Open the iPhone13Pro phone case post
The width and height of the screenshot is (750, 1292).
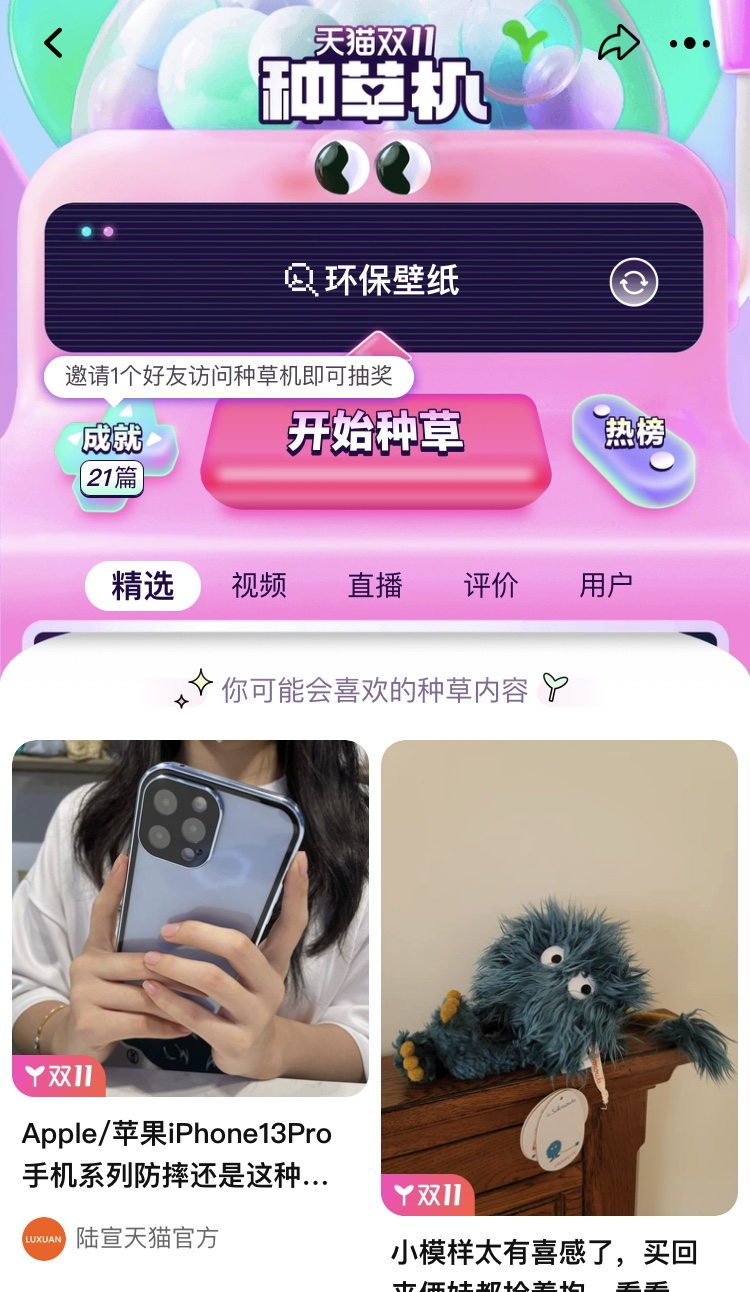coord(190,918)
